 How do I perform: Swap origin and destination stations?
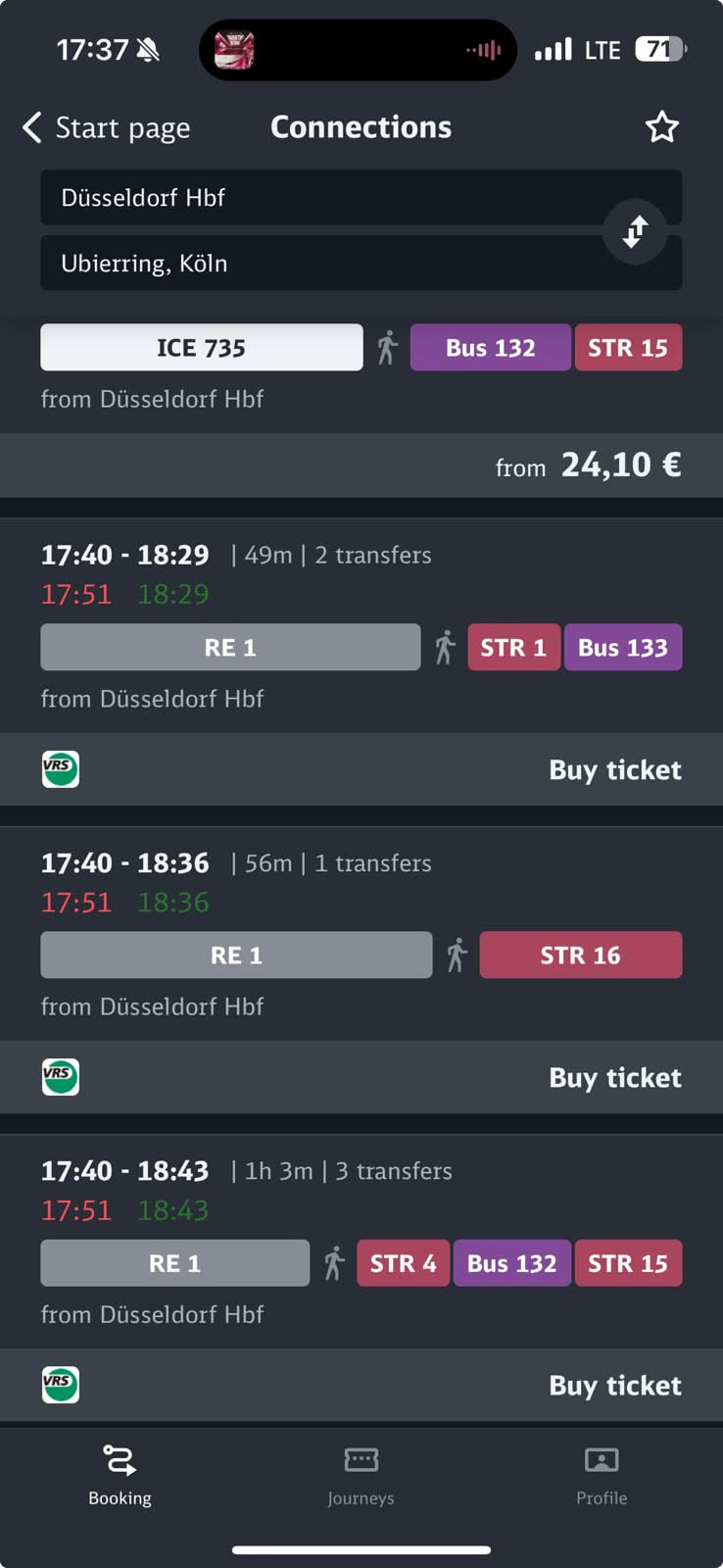point(635,232)
